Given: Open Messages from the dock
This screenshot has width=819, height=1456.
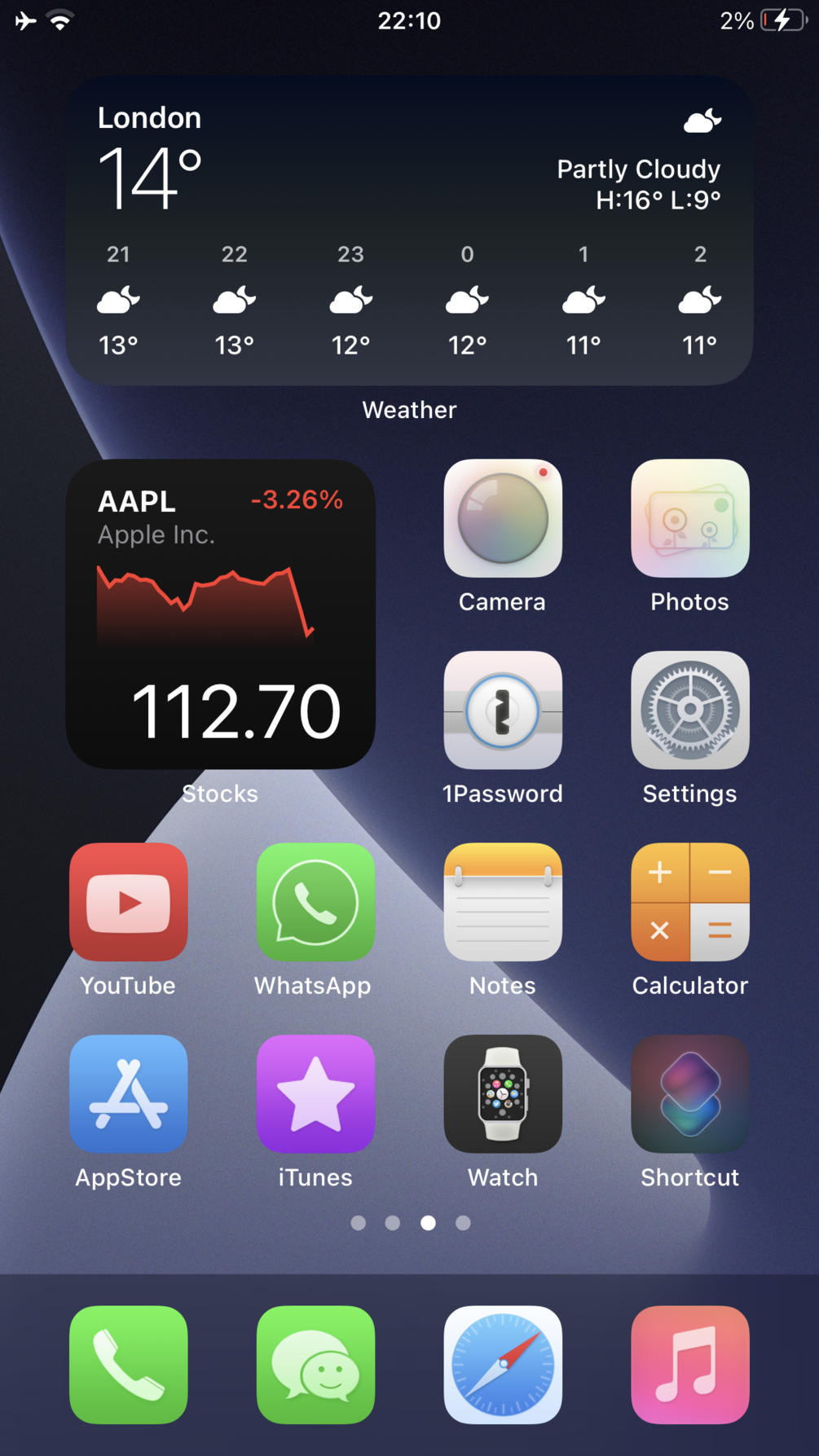Looking at the screenshot, I should pos(315,1365).
